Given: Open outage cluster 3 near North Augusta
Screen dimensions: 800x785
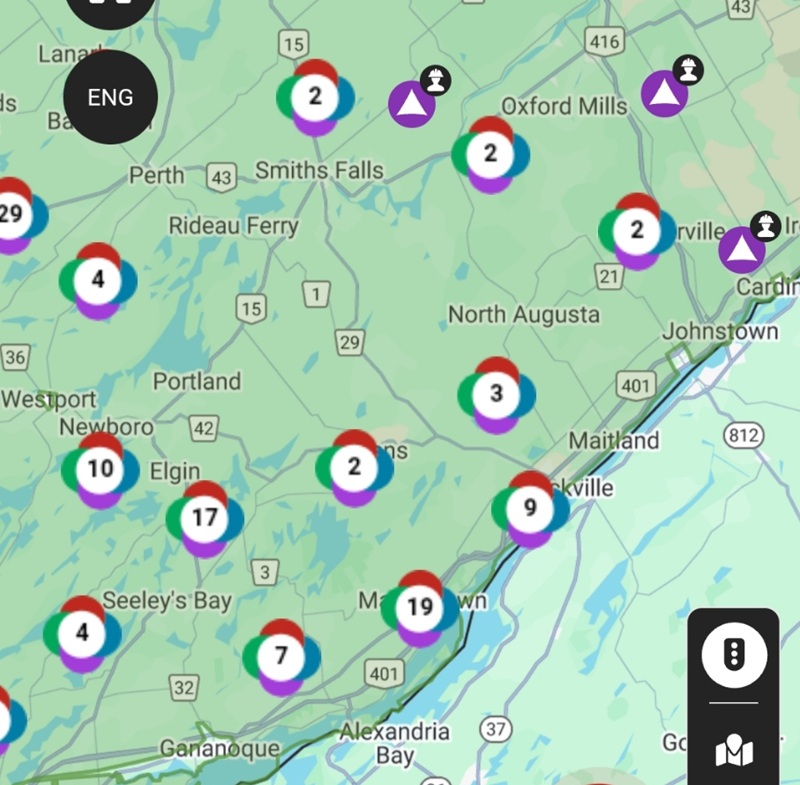Looking at the screenshot, I should click(497, 394).
